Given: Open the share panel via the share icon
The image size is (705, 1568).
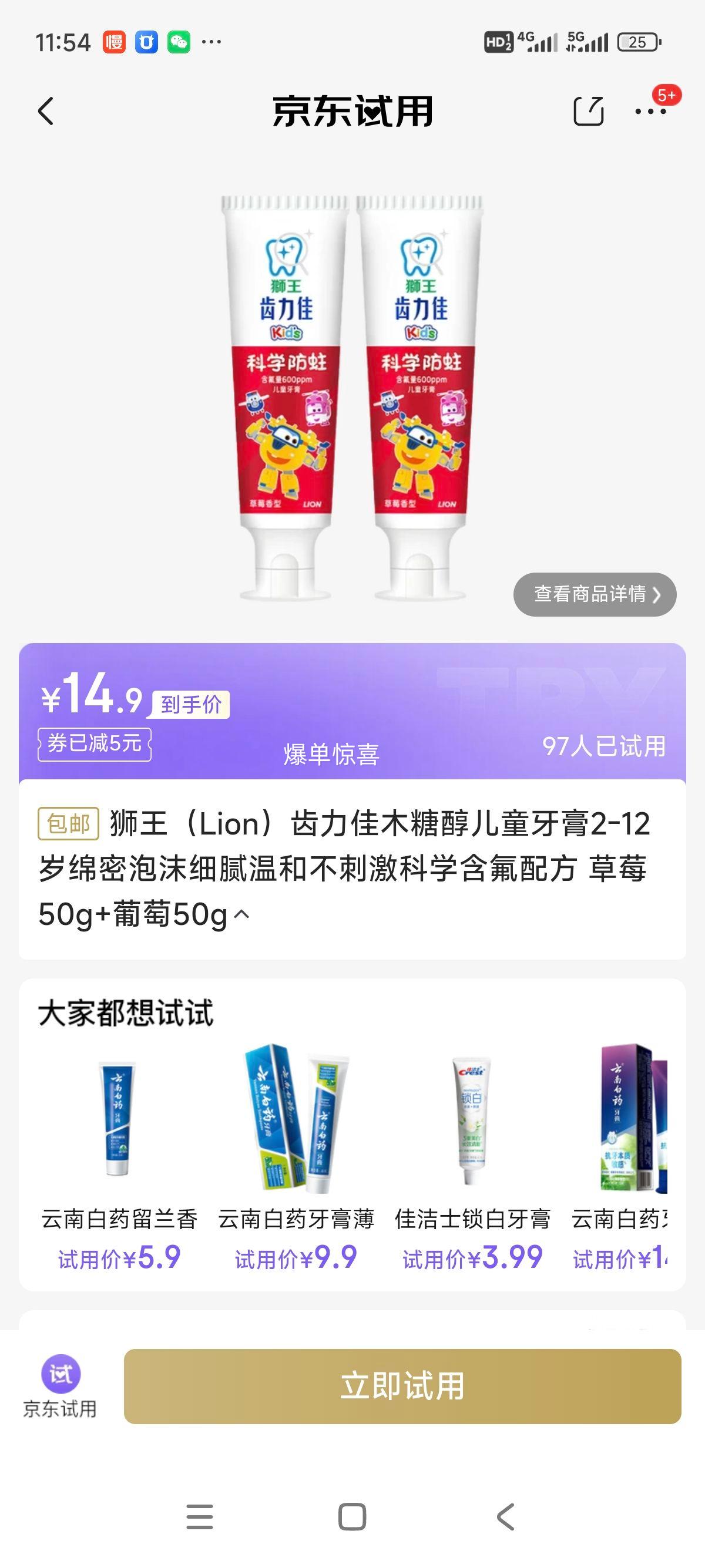Looking at the screenshot, I should tap(589, 112).
